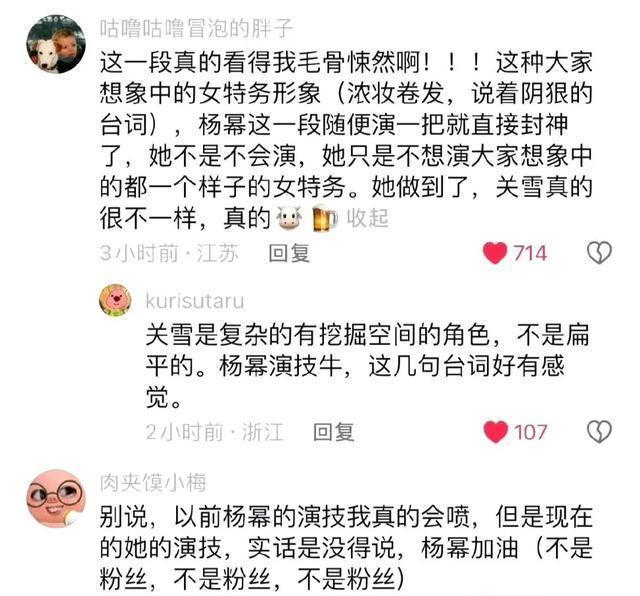This screenshot has width=640, height=596.
Task: Reply to 咕噜咕噜冒泡的胖子's comment
Action: [x=290, y=254]
